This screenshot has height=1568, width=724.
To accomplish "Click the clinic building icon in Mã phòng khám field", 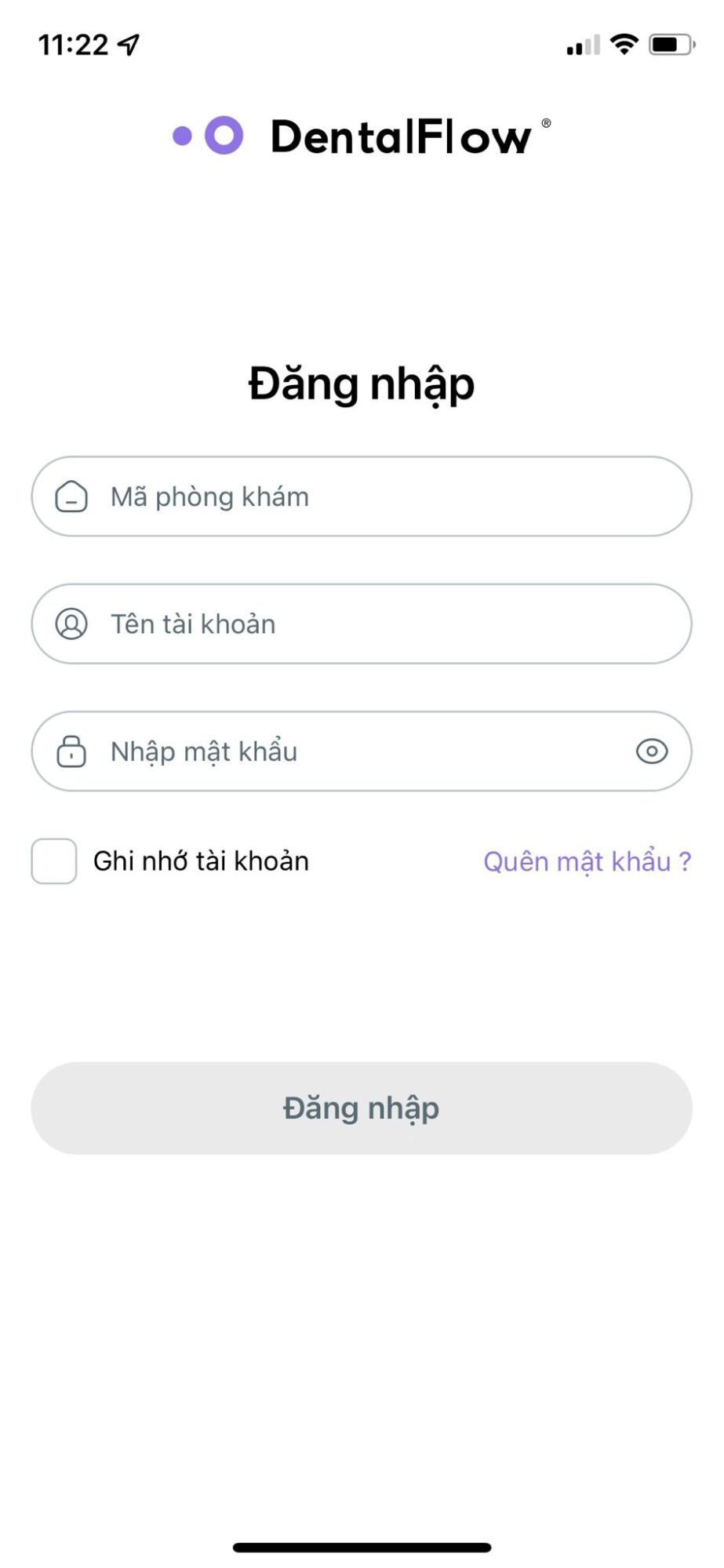I will pos(71,497).
